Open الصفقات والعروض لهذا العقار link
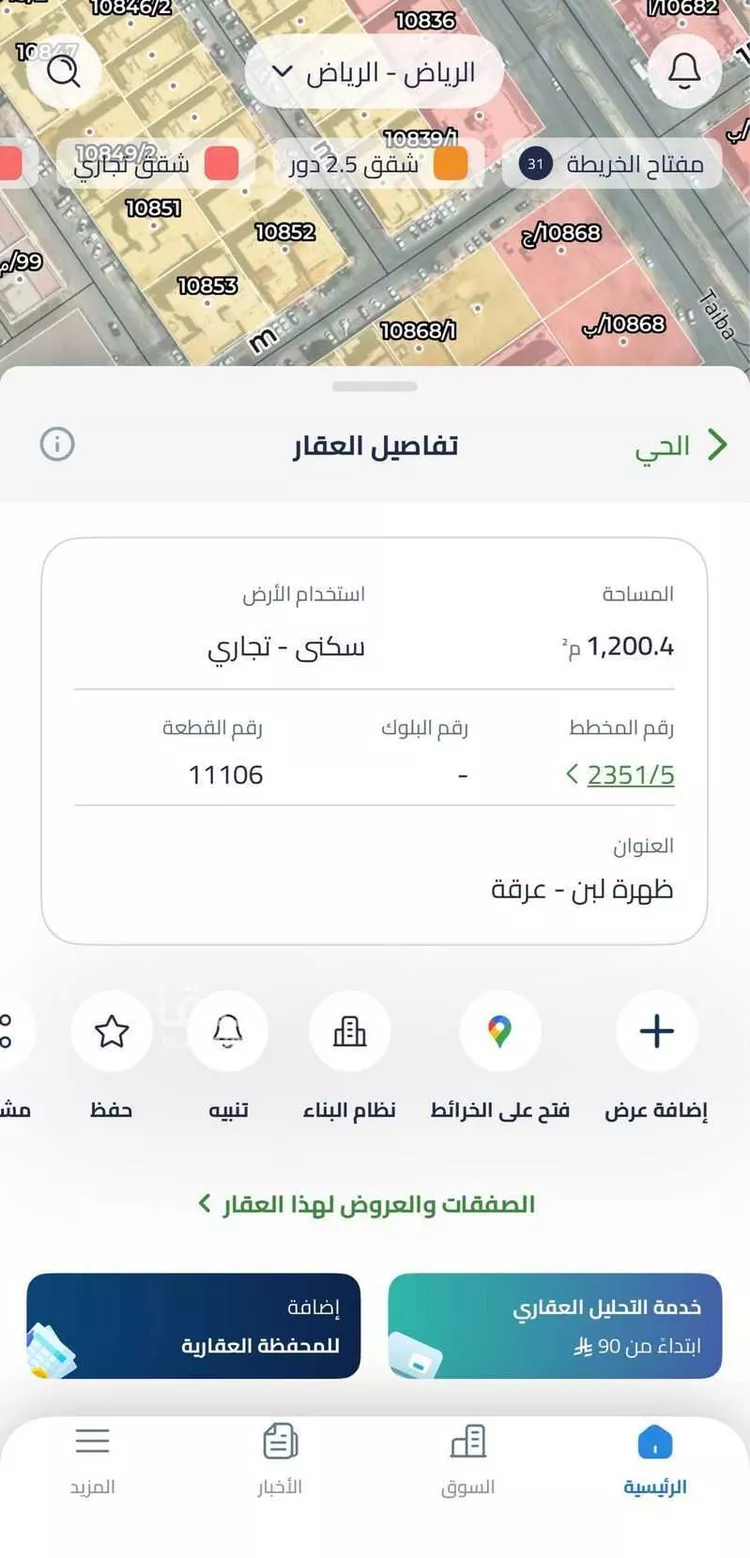The width and height of the screenshot is (750, 1558). [375, 1203]
